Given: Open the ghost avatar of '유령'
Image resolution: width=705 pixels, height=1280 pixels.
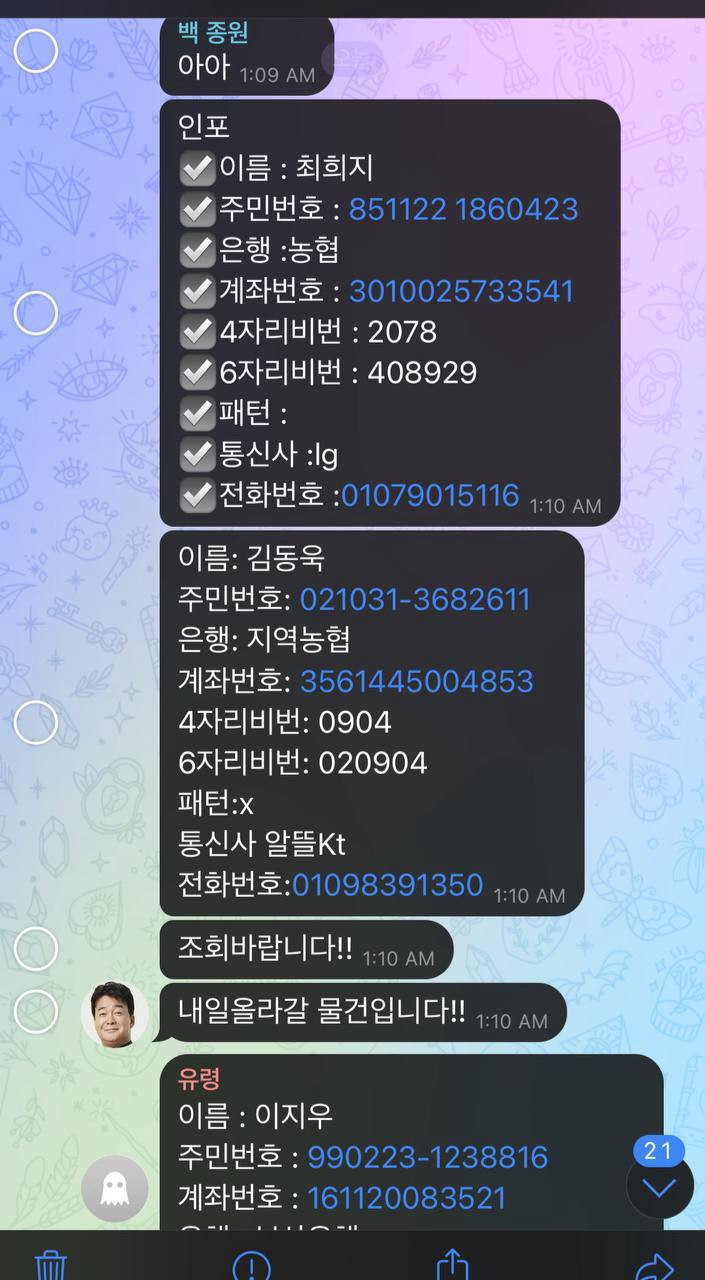Looking at the screenshot, I should pyautogui.click(x=115, y=1189).
